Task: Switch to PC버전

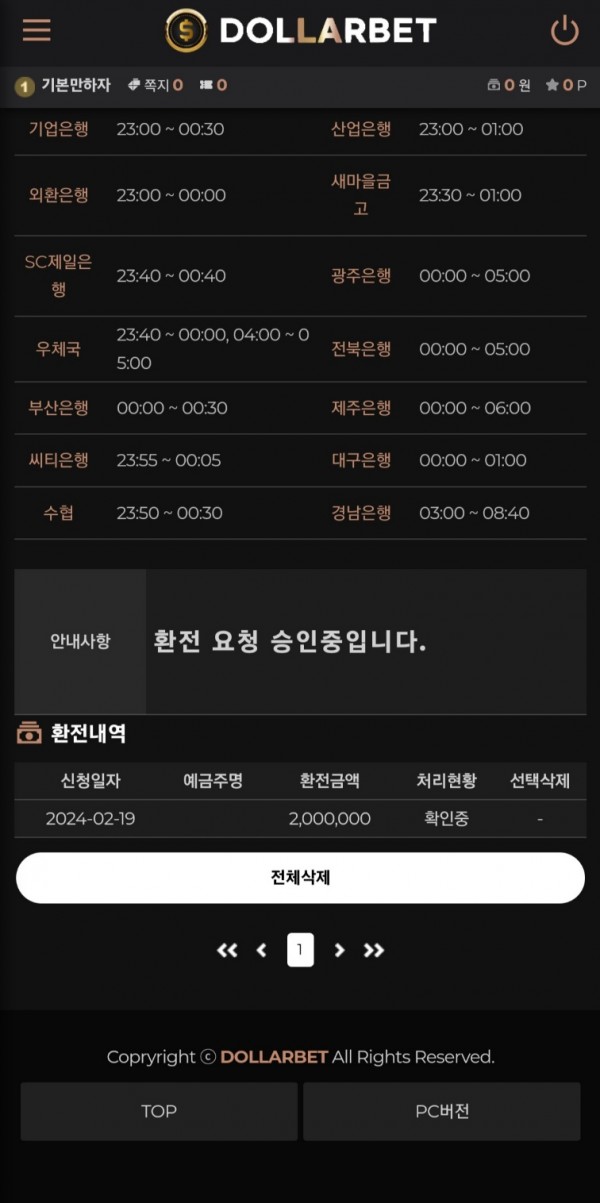Action: 441,1111
